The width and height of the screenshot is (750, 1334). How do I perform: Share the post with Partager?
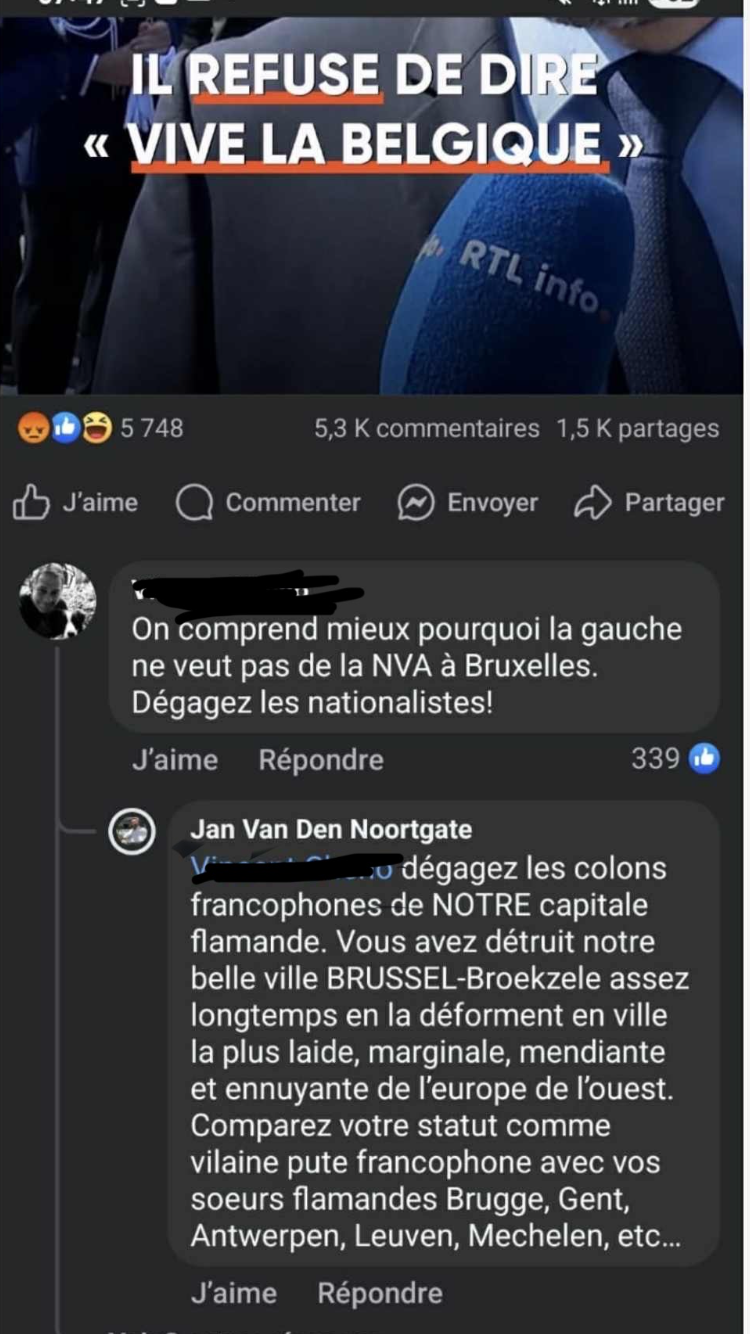(649, 502)
